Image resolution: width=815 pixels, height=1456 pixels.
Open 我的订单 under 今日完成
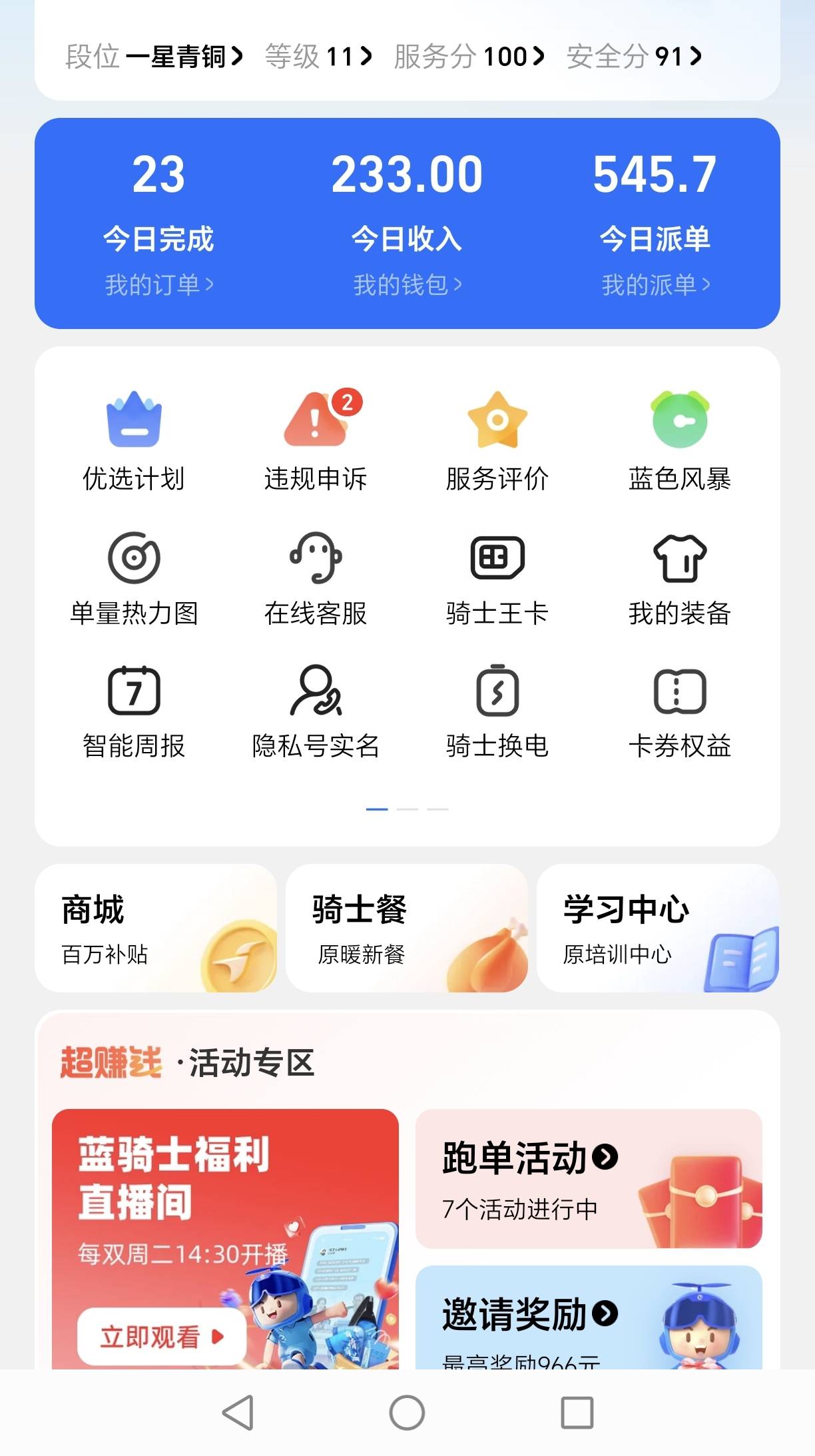point(159,285)
